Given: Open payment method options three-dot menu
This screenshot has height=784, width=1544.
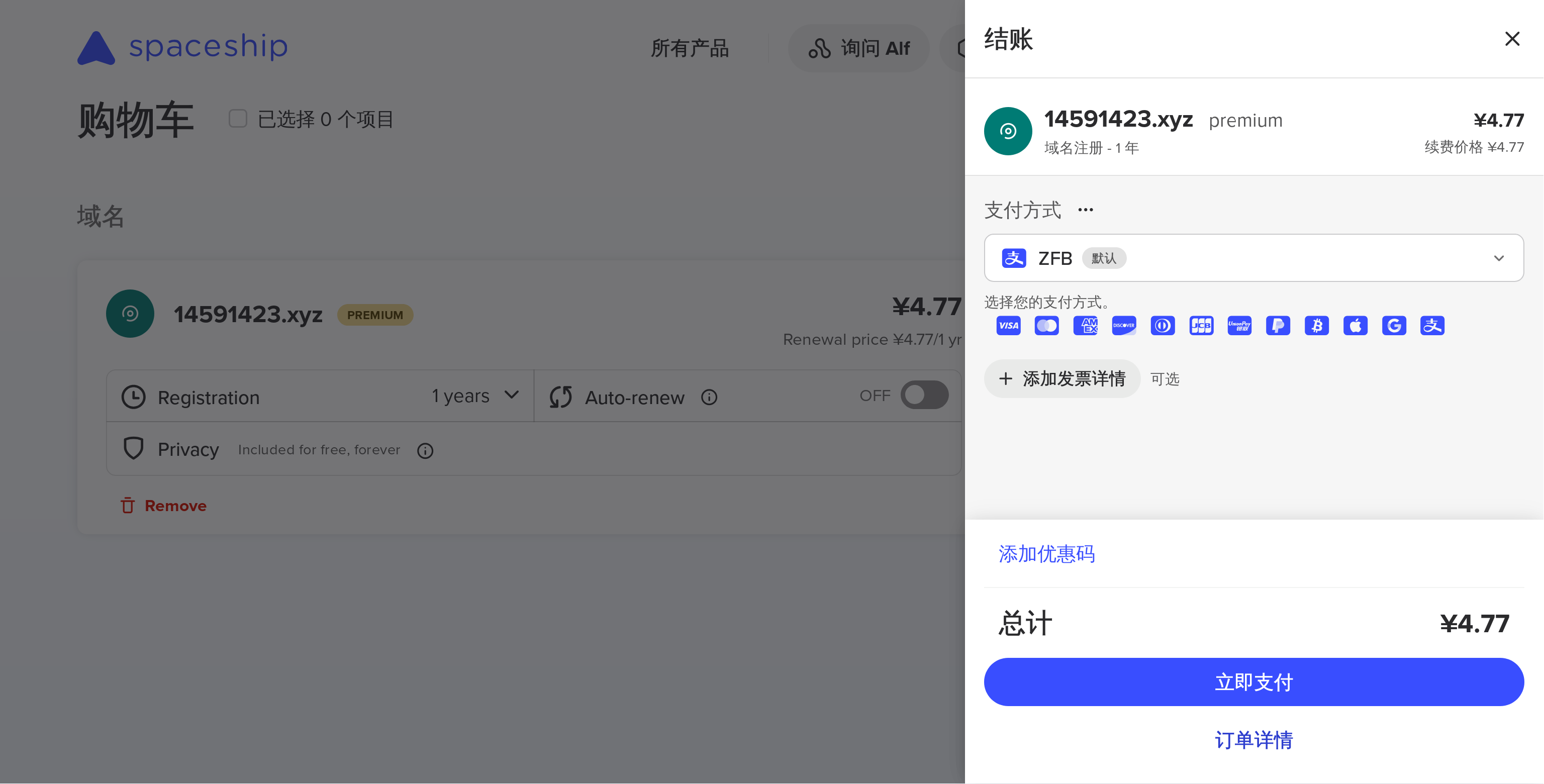Looking at the screenshot, I should click(x=1085, y=210).
